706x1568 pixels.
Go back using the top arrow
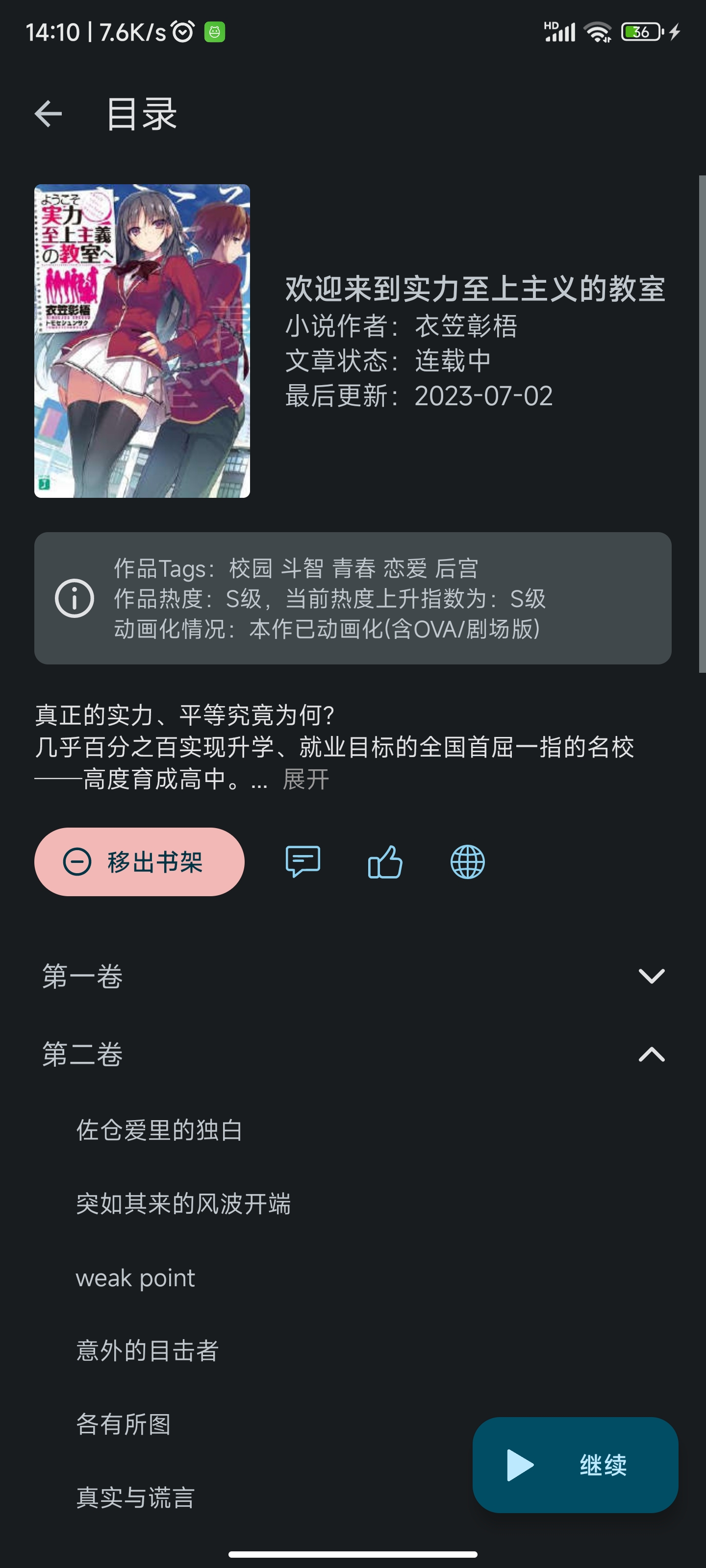click(x=48, y=114)
